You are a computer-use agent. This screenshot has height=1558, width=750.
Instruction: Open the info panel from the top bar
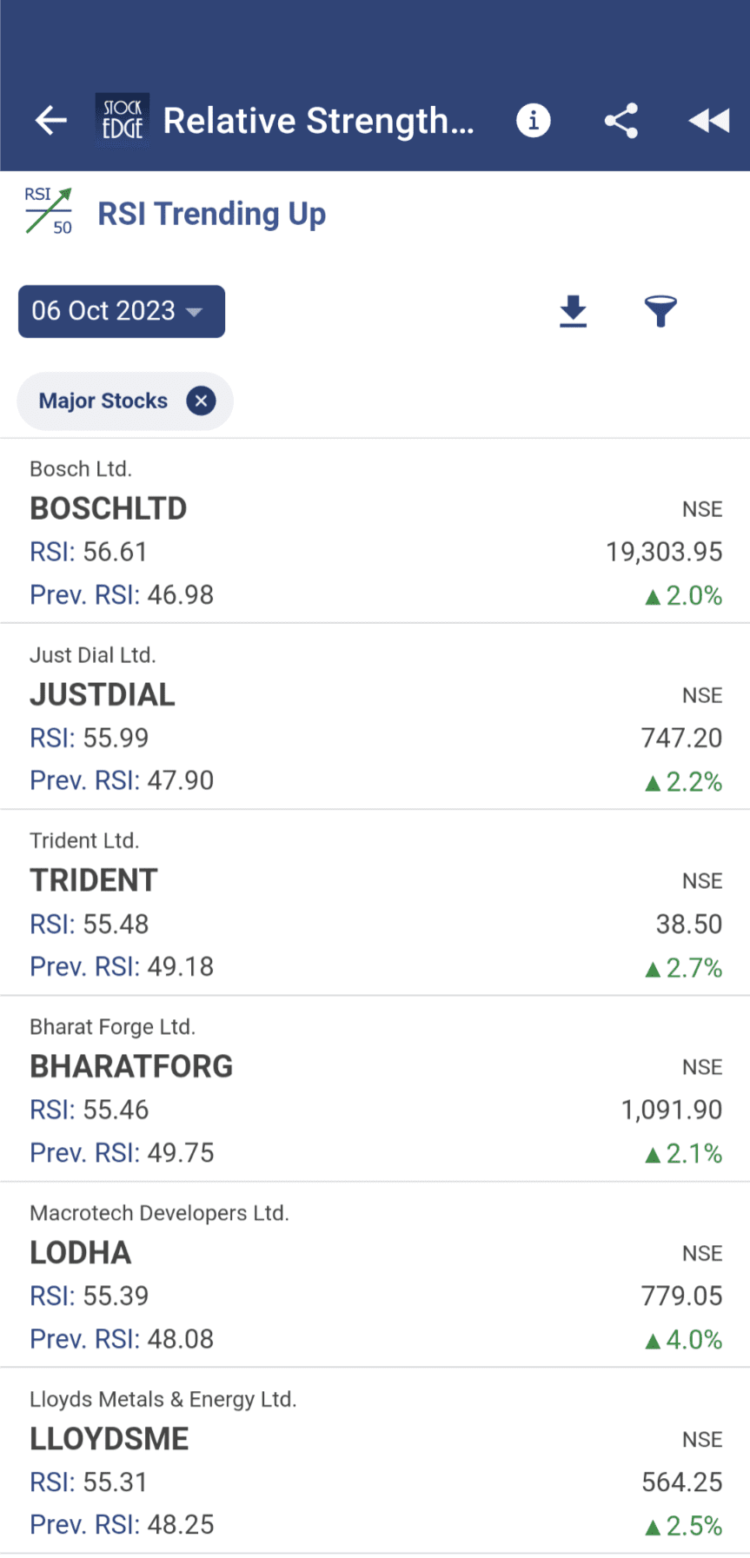tap(533, 120)
